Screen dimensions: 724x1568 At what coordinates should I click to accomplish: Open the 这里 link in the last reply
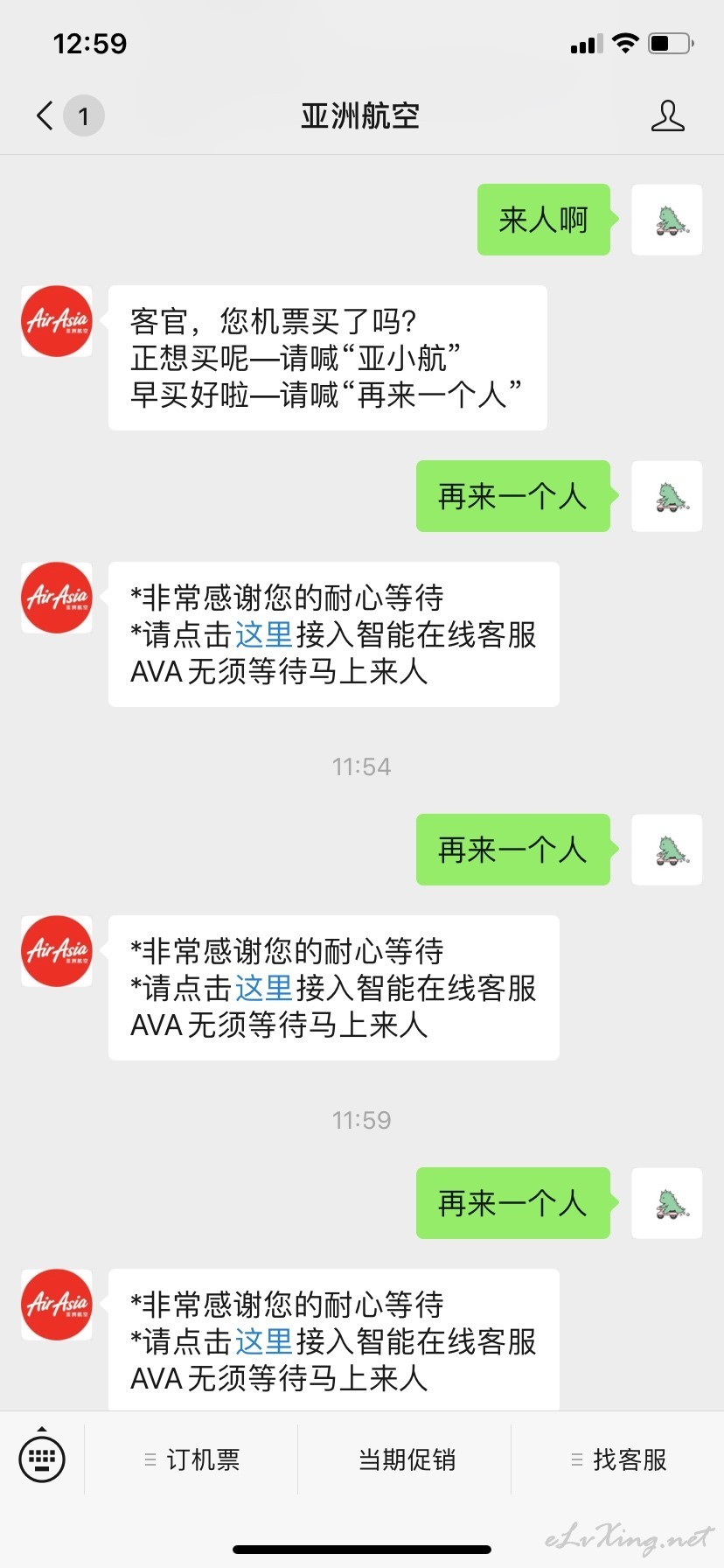coord(263,1341)
